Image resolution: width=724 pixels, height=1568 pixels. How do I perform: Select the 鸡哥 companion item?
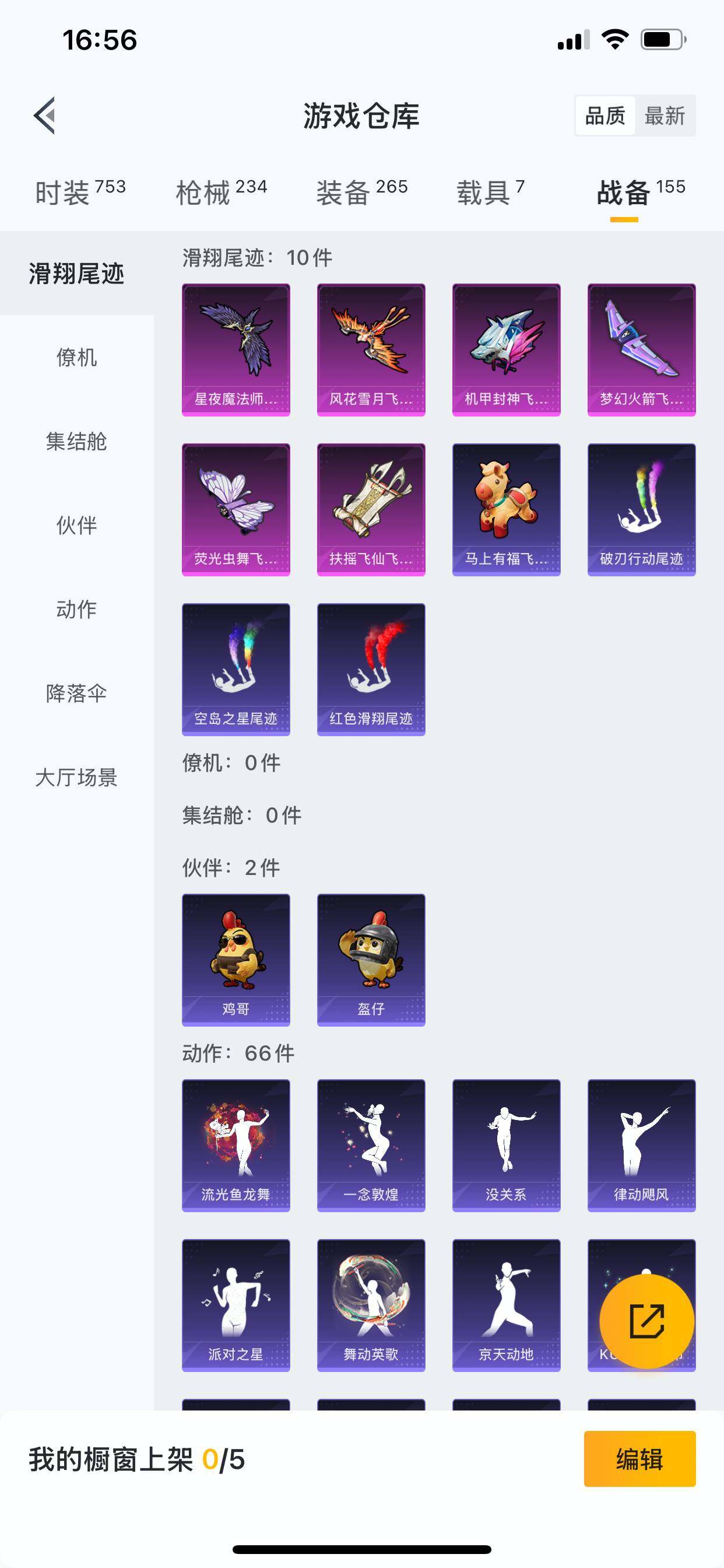click(x=236, y=961)
